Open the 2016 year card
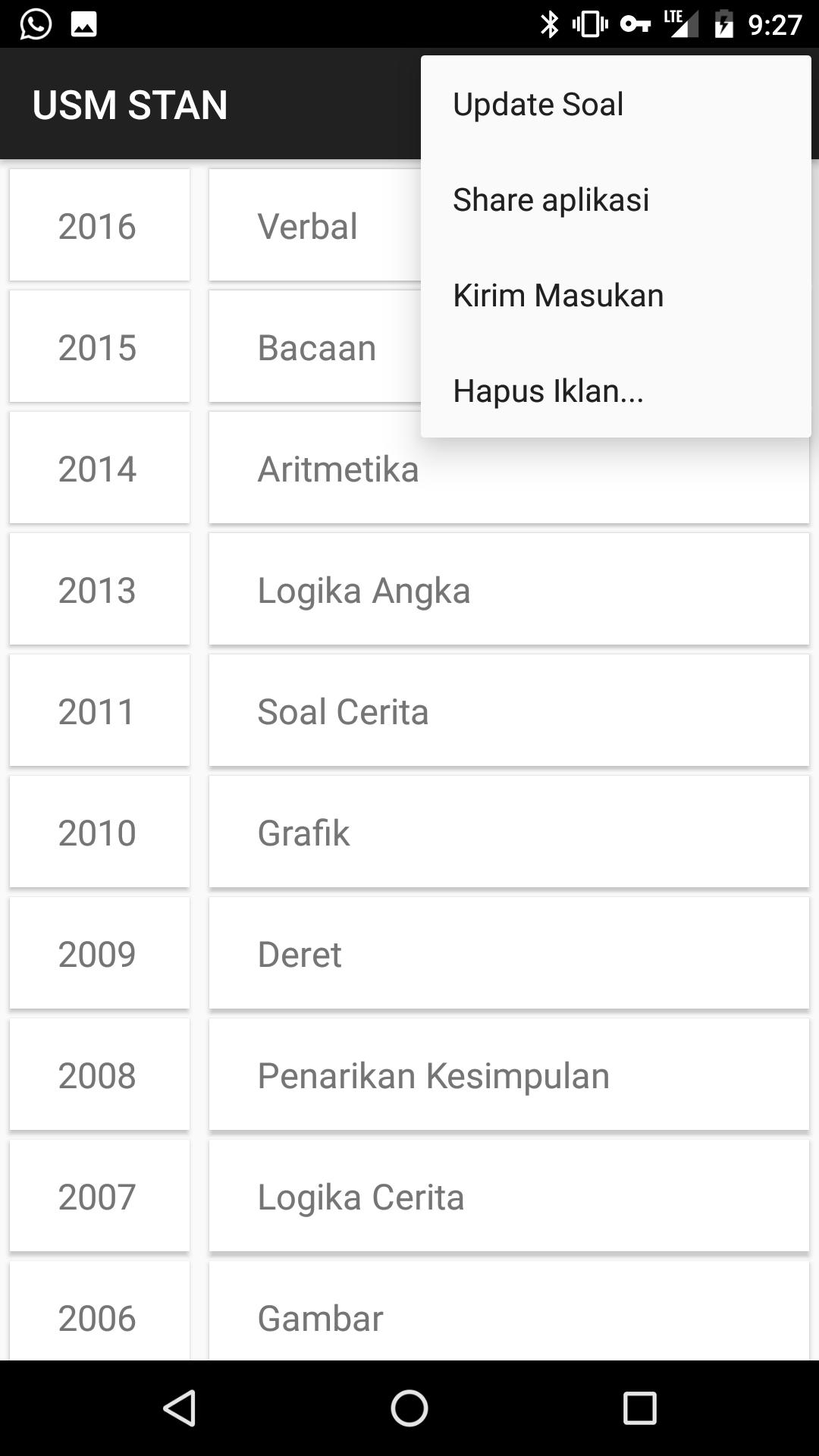 [x=99, y=226]
